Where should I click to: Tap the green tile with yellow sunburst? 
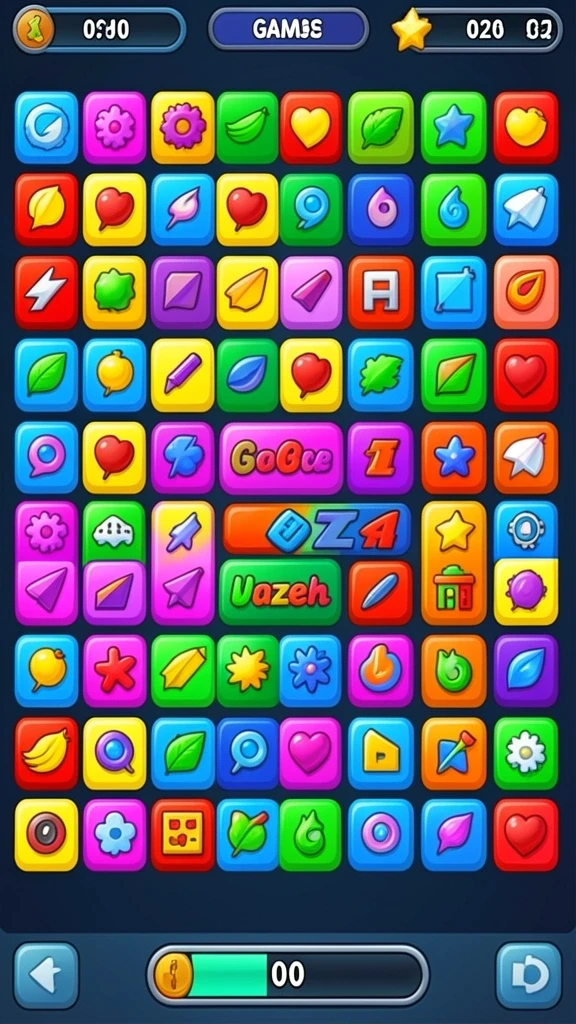(x=248, y=671)
